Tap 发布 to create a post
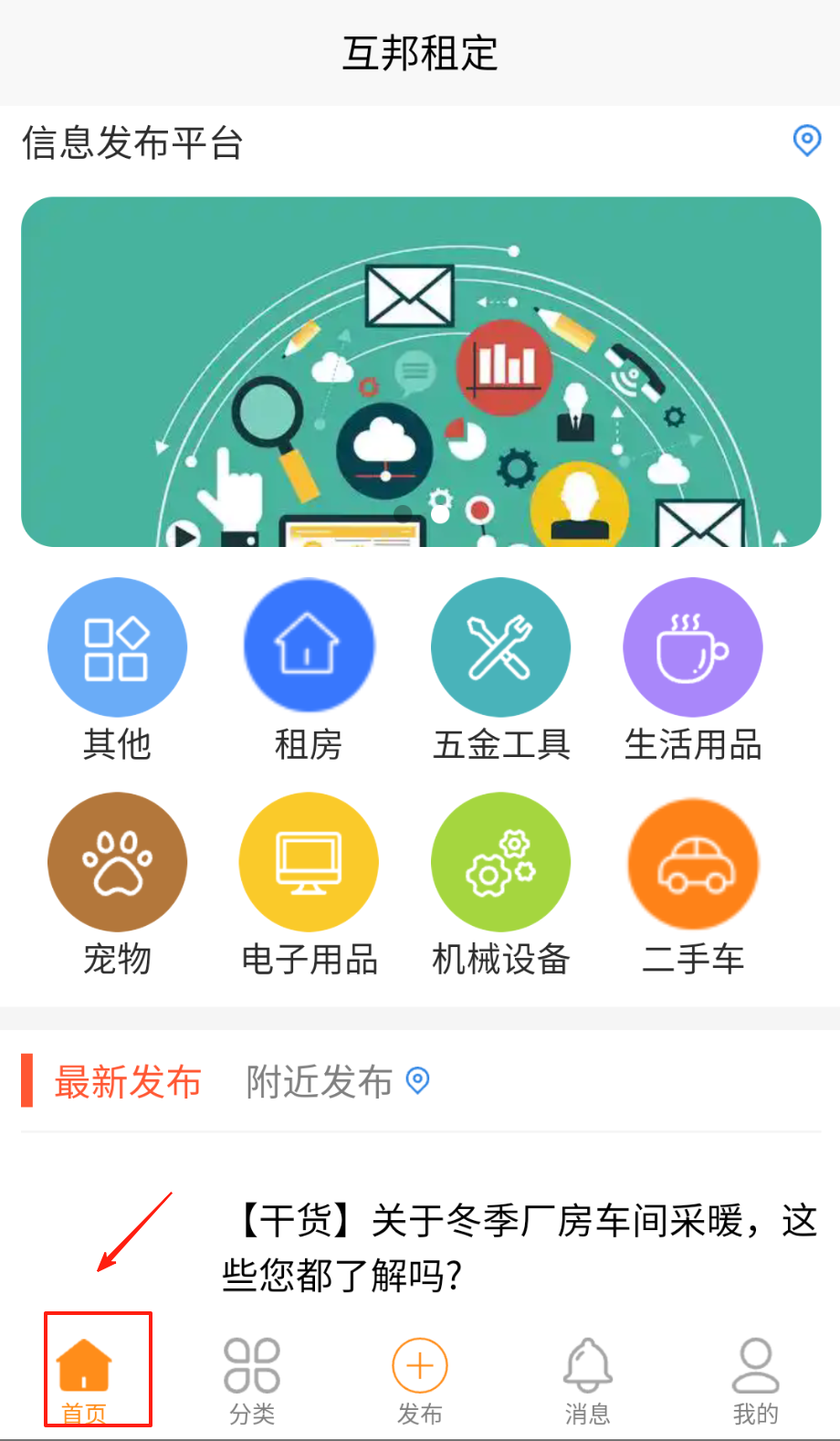The image size is (840, 1441). click(420, 1379)
